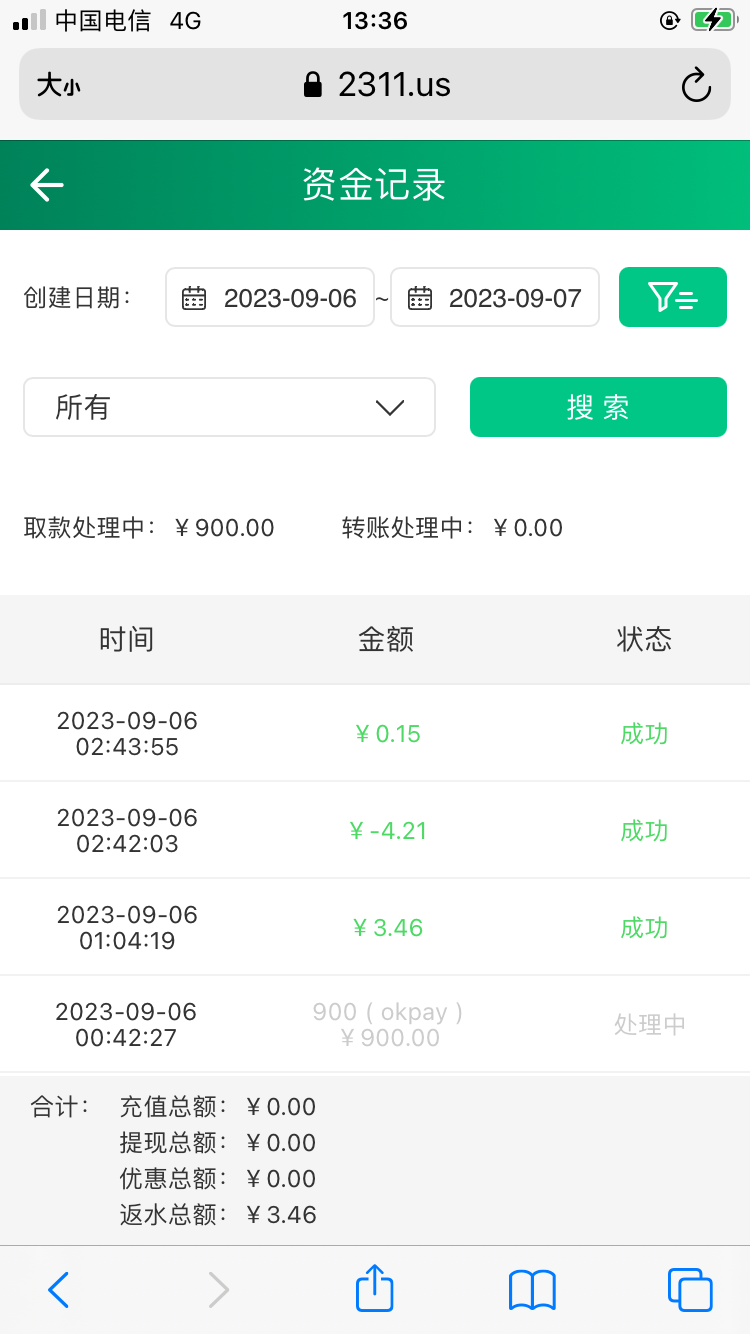Open the 大小 text size menu

coord(58,85)
